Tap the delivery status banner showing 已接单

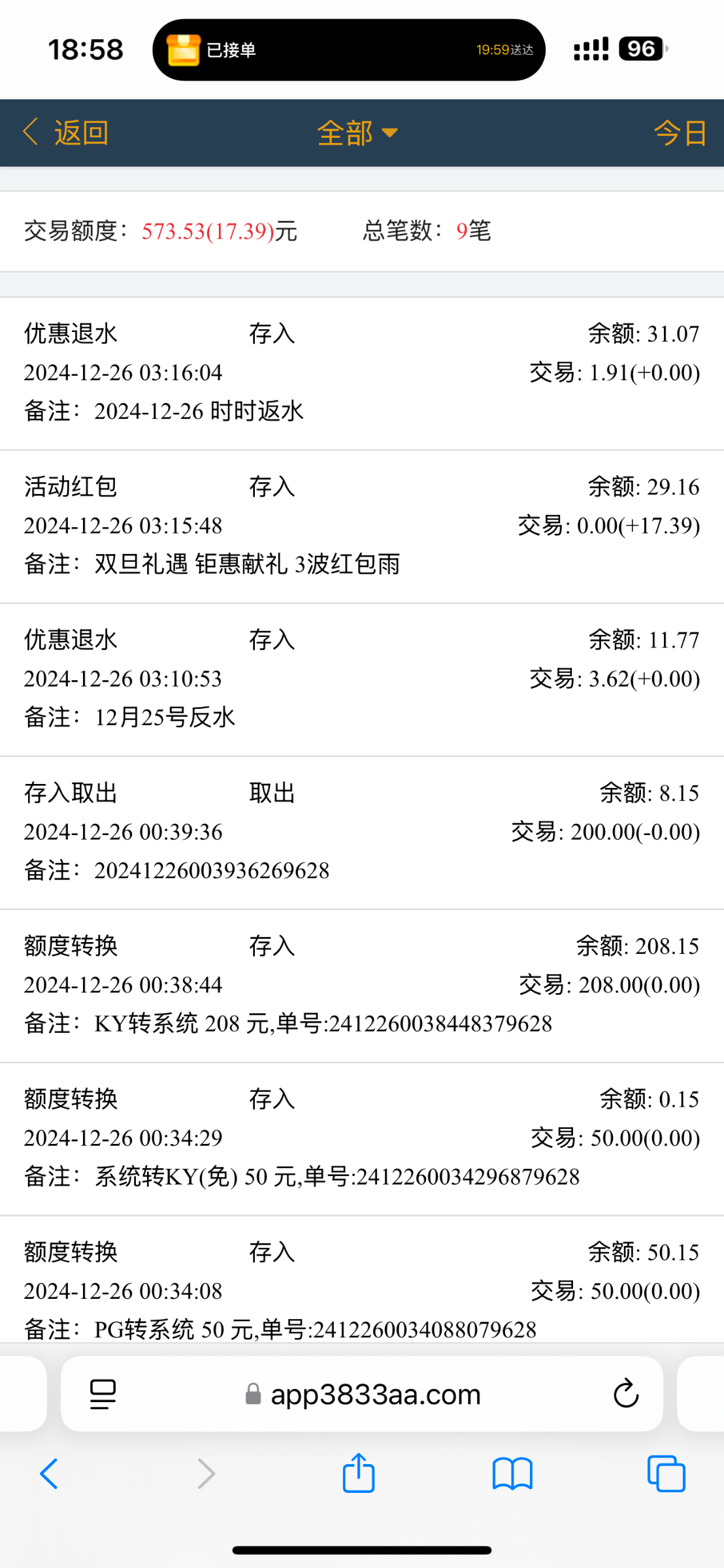tap(350, 49)
